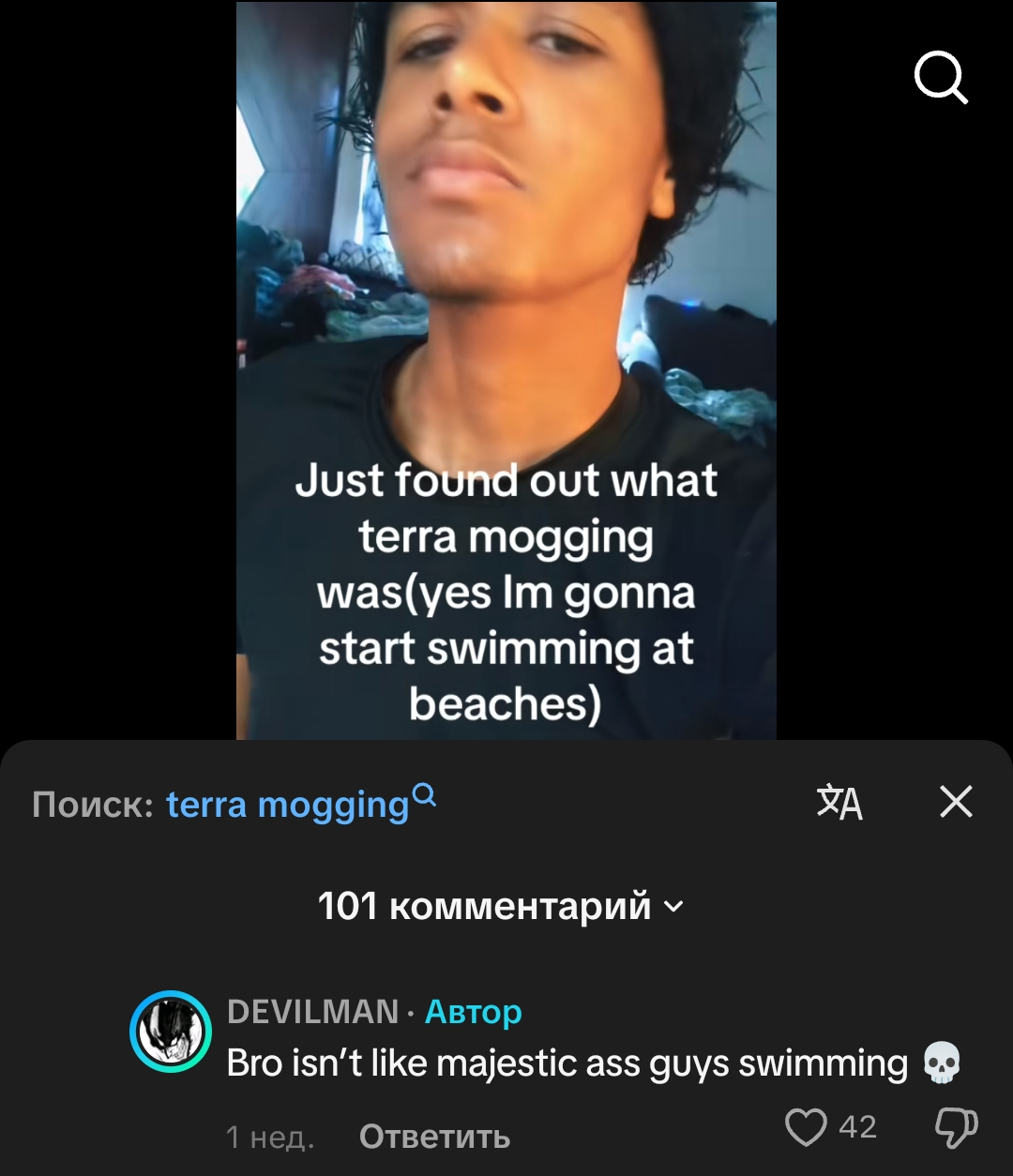Open the search magnifier icon
Image resolution: width=1013 pixels, height=1176 pixels.
[940, 78]
